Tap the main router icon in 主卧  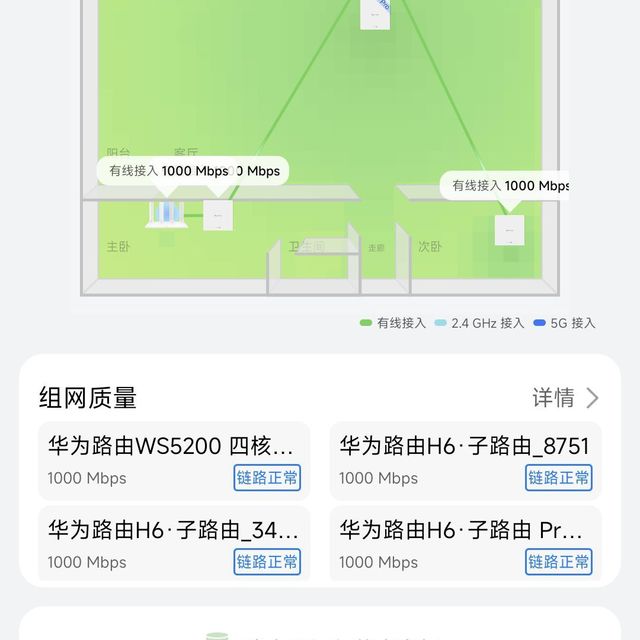[166, 213]
